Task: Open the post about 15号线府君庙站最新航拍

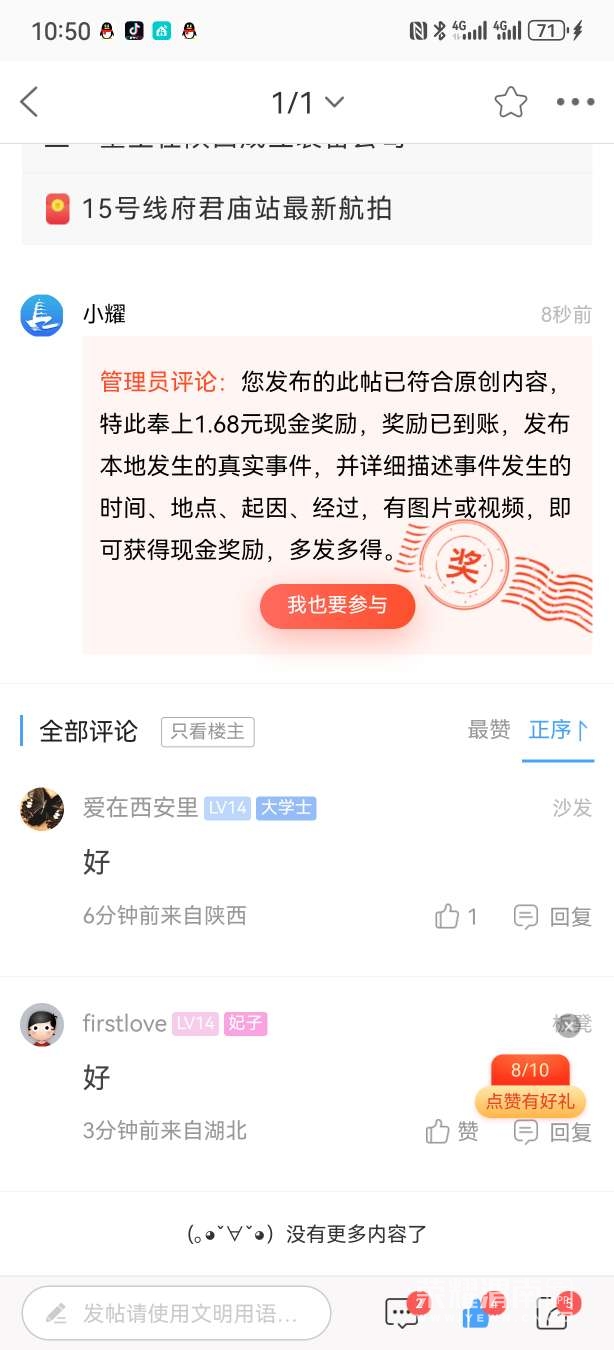Action: coord(236,209)
